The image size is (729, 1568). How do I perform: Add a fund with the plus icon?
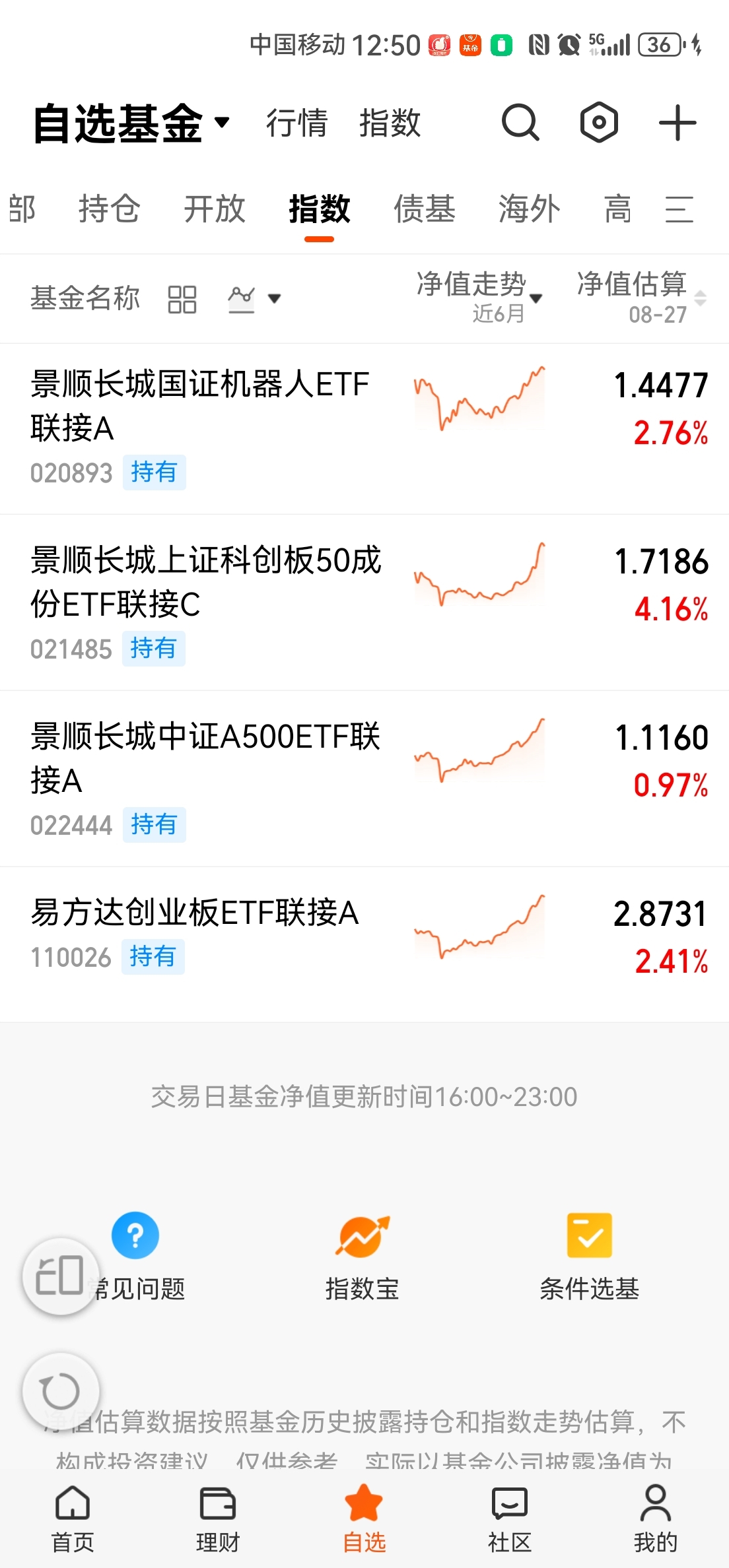[677, 123]
